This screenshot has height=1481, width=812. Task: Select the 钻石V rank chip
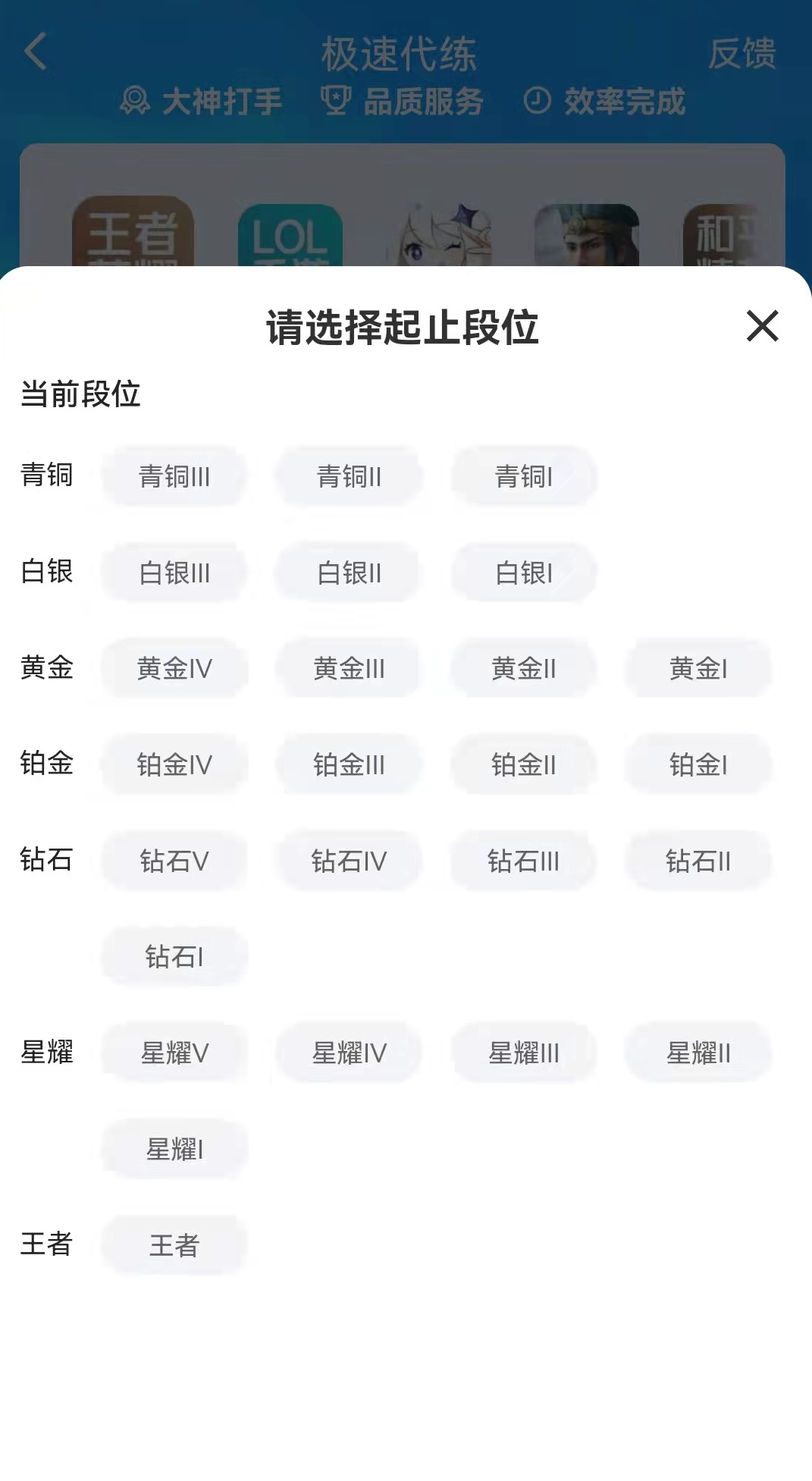[174, 861]
